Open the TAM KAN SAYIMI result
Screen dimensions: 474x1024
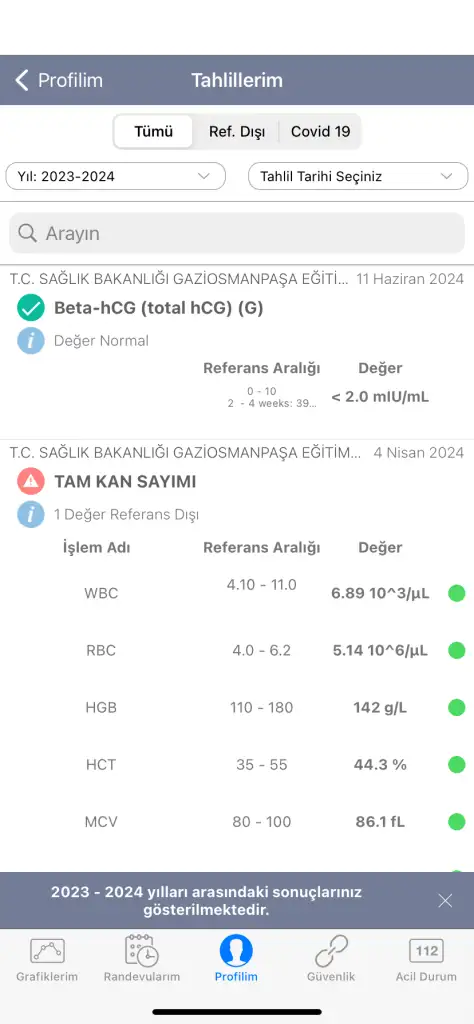pos(125,482)
